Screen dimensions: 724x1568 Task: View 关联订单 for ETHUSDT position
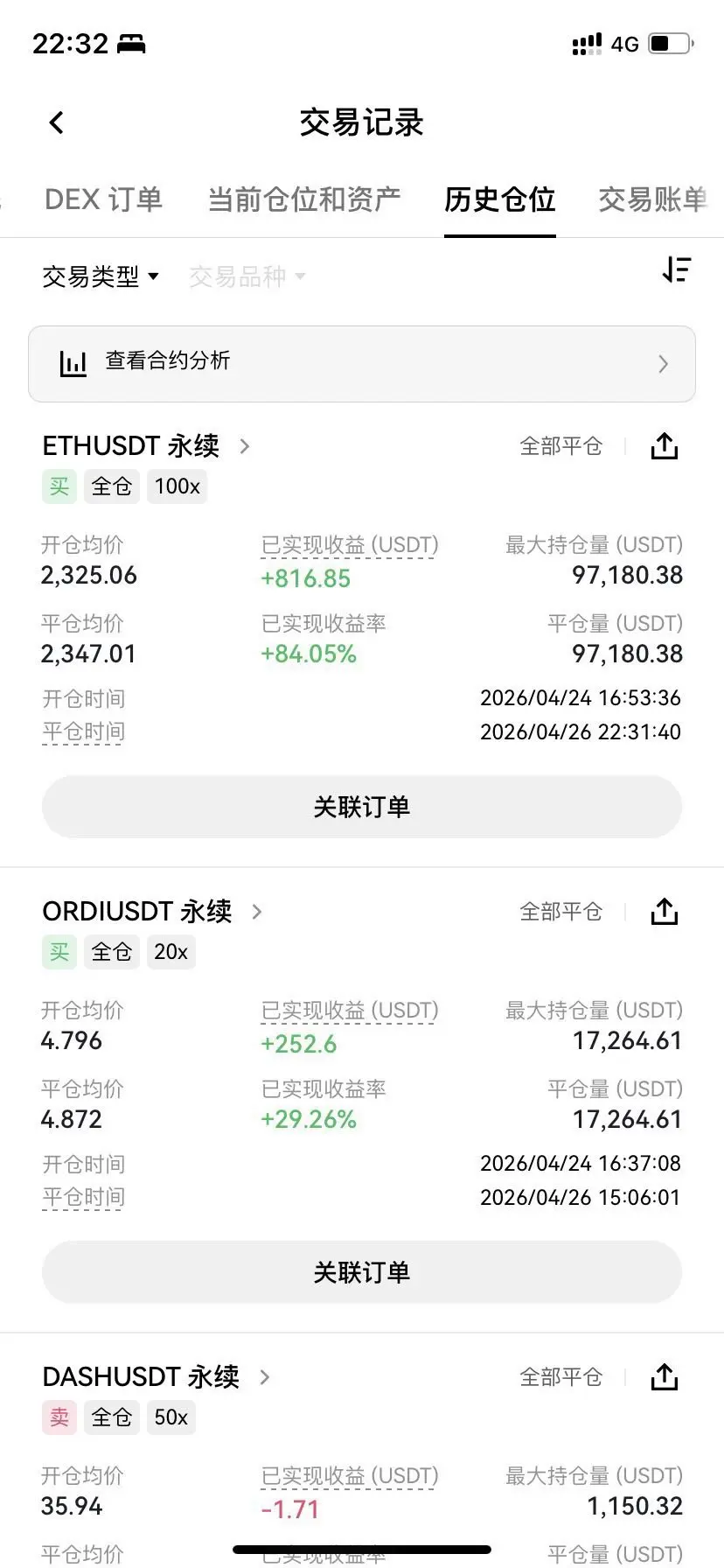362,807
